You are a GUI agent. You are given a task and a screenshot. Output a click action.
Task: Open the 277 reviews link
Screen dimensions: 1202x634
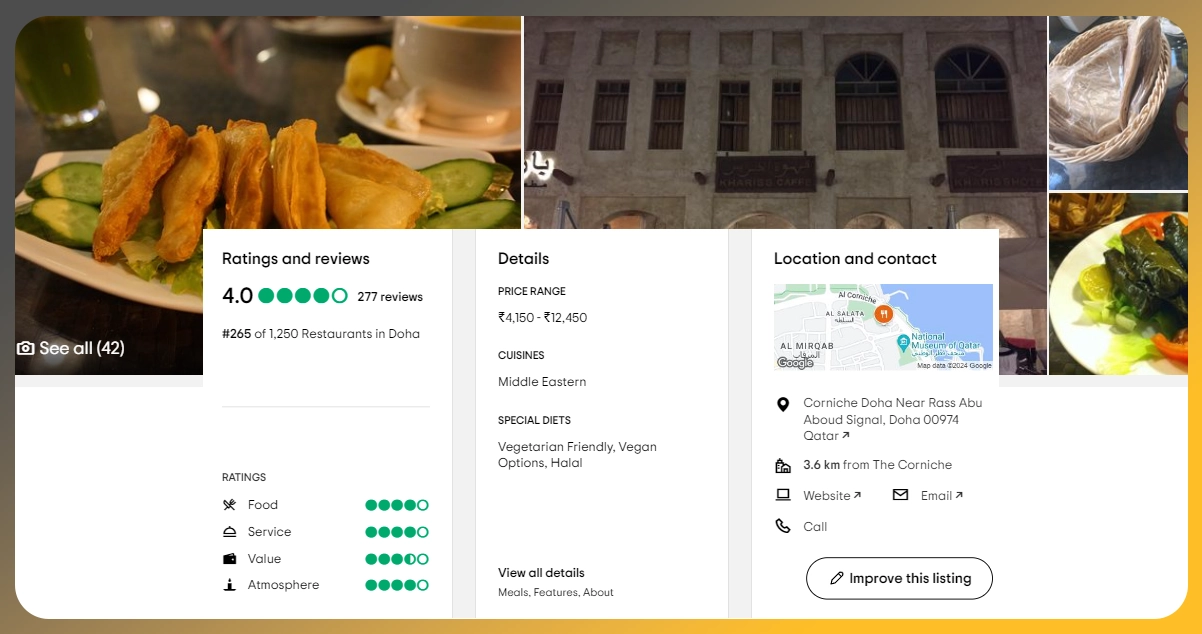point(390,297)
